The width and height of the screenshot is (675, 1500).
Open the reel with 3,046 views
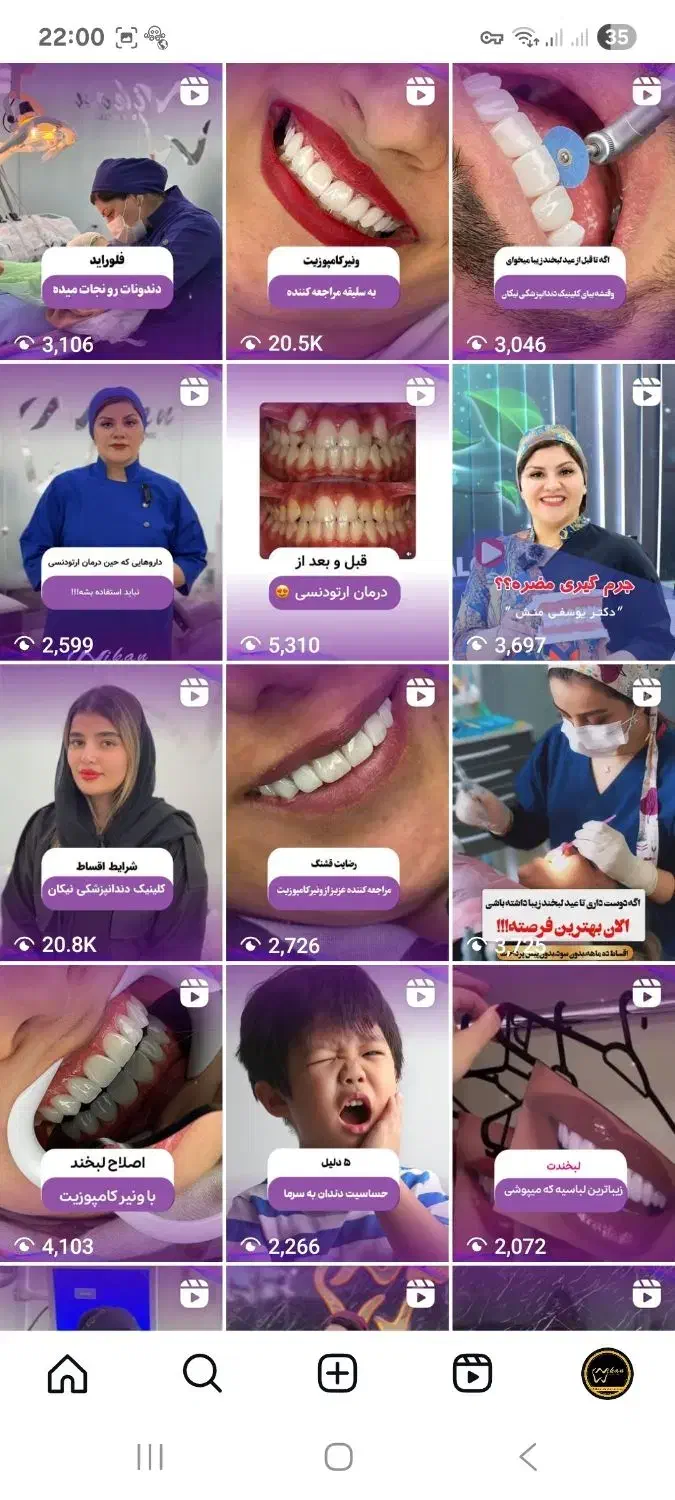(x=563, y=212)
